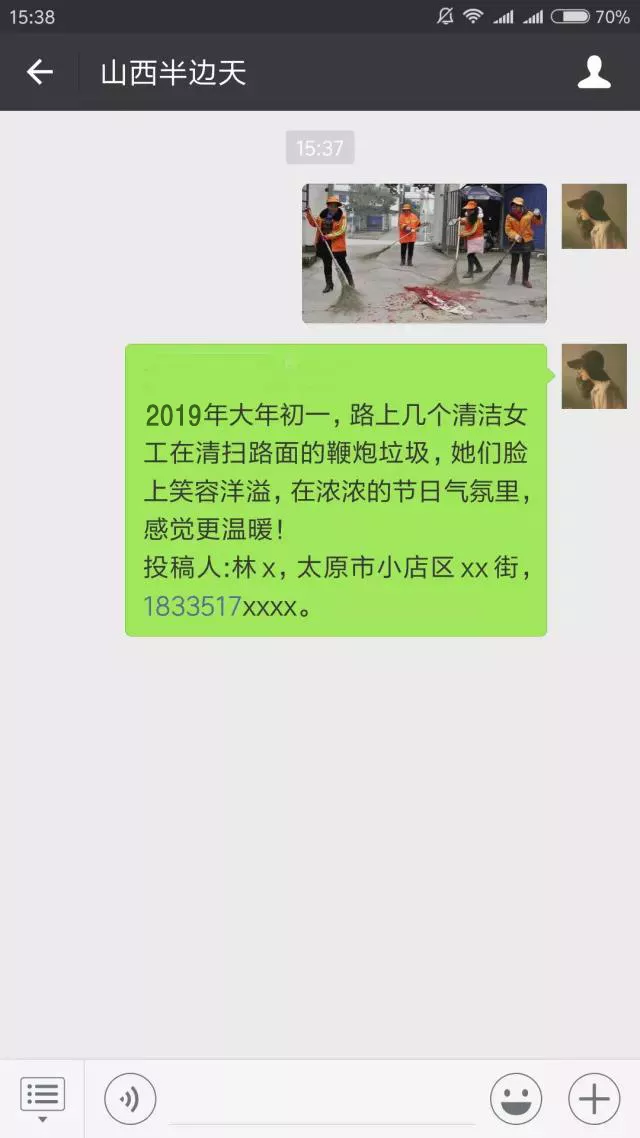The width and height of the screenshot is (640, 1138).
Task: Tap the phone number link 1833517
Action: coord(193,605)
